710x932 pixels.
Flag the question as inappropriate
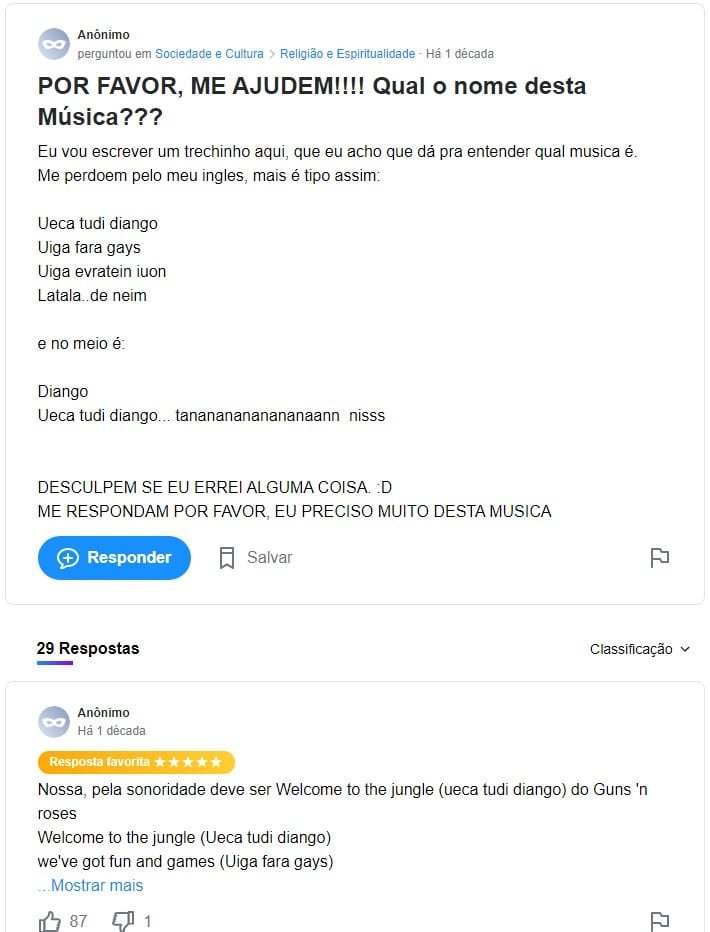tap(659, 558)
